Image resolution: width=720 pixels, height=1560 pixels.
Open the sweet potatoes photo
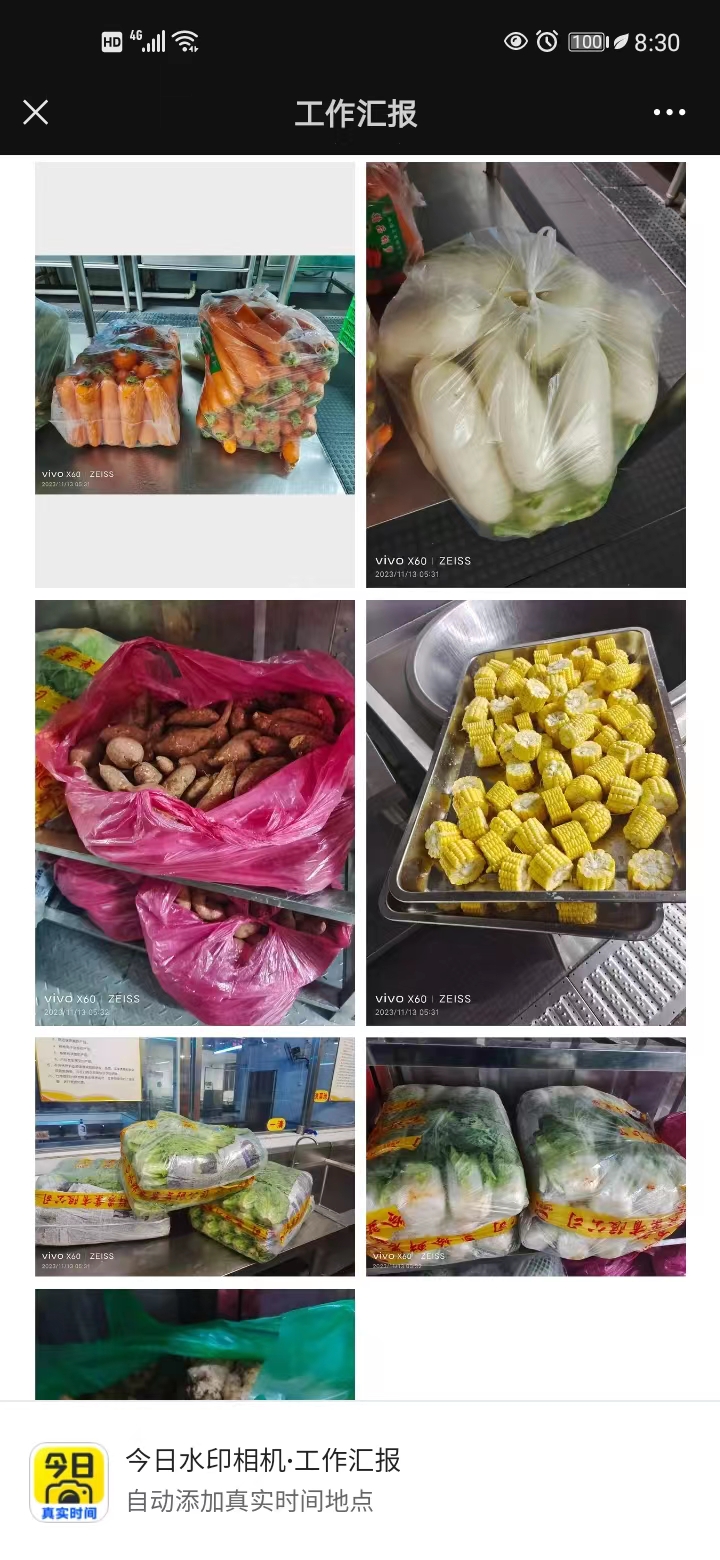coord(195,812)
